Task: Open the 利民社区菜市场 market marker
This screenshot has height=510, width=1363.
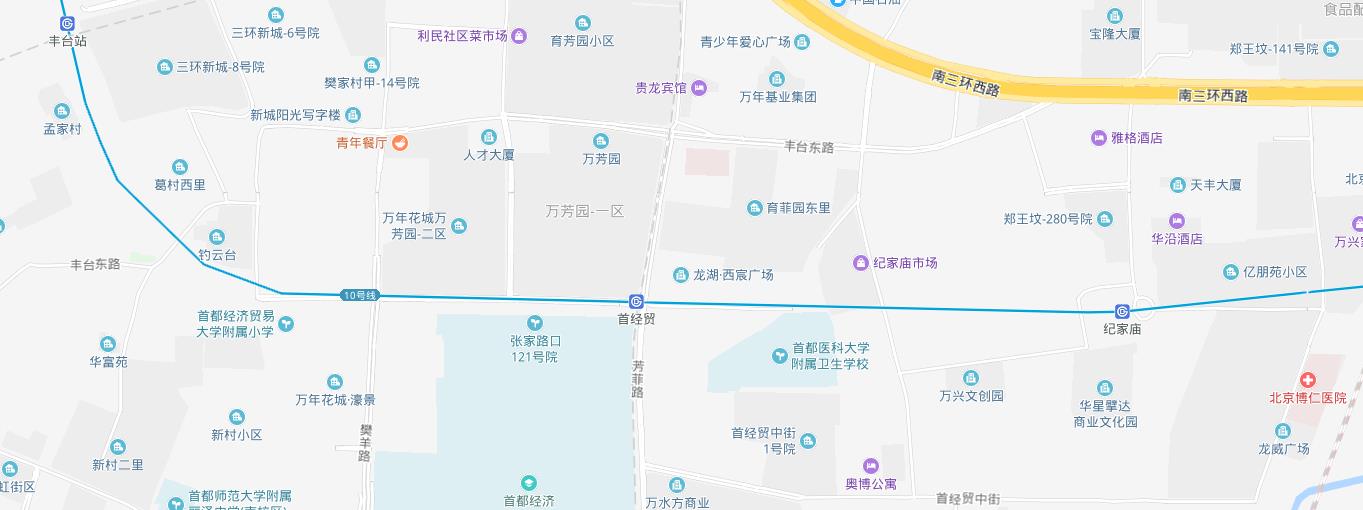Action: pos(519,36)
